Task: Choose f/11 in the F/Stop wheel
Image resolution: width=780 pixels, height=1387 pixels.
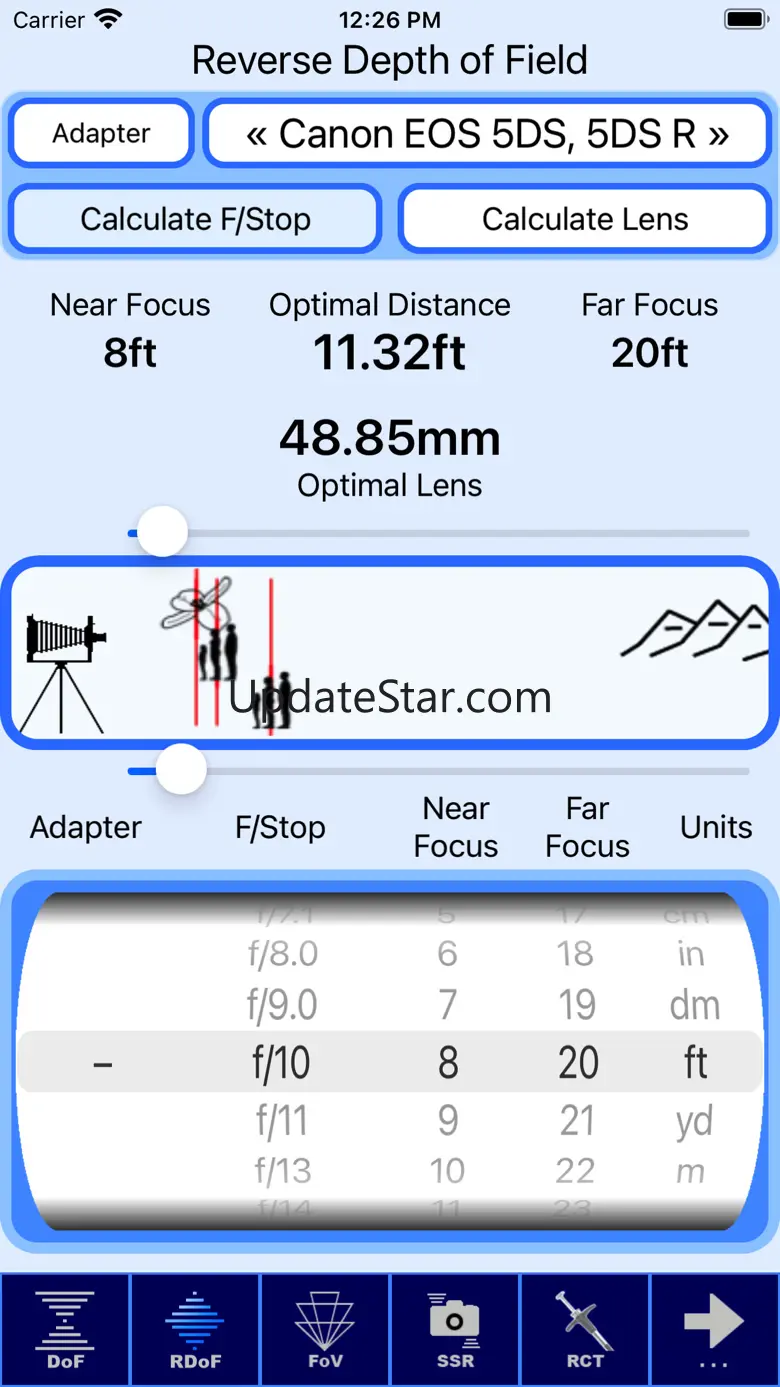Action: [282, 1121]
